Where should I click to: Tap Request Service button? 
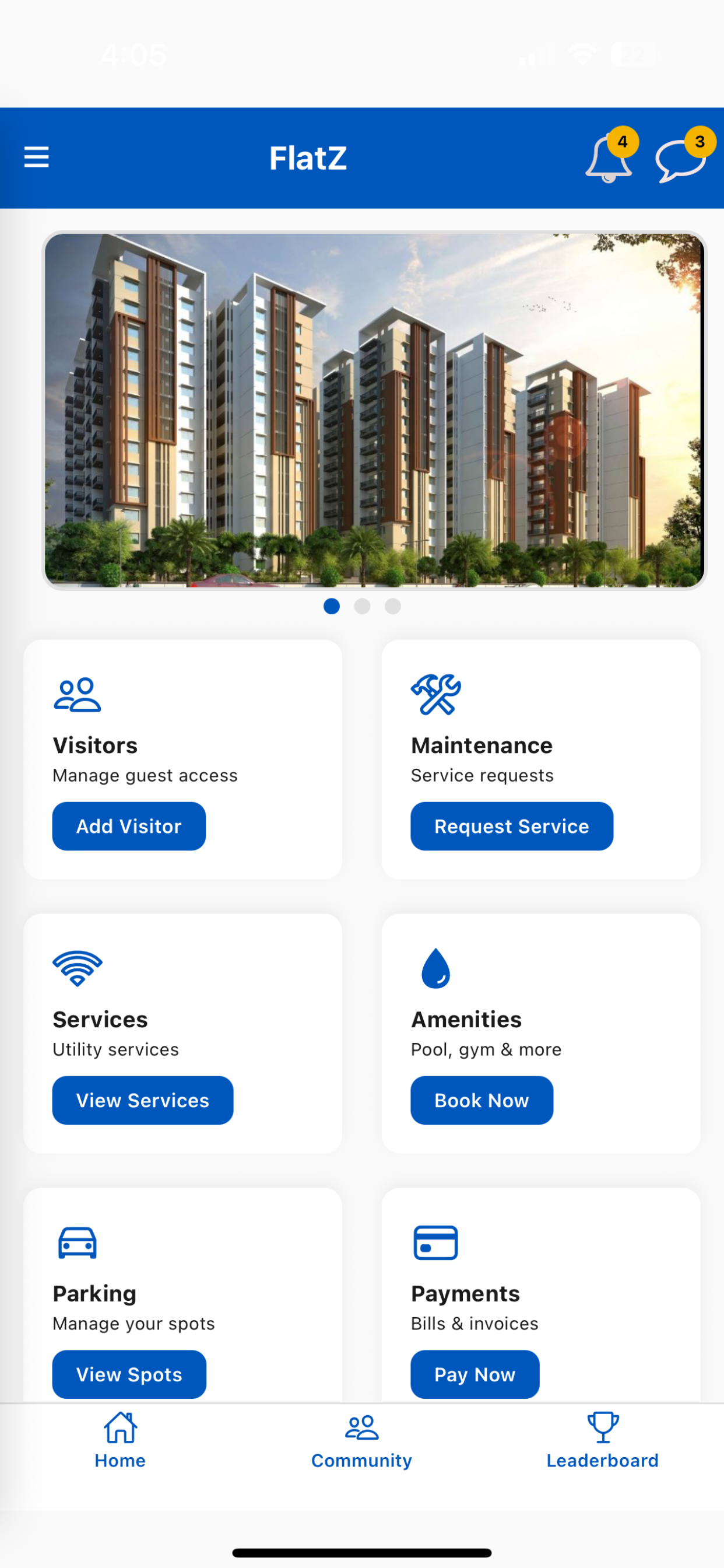tap(511, 826)
